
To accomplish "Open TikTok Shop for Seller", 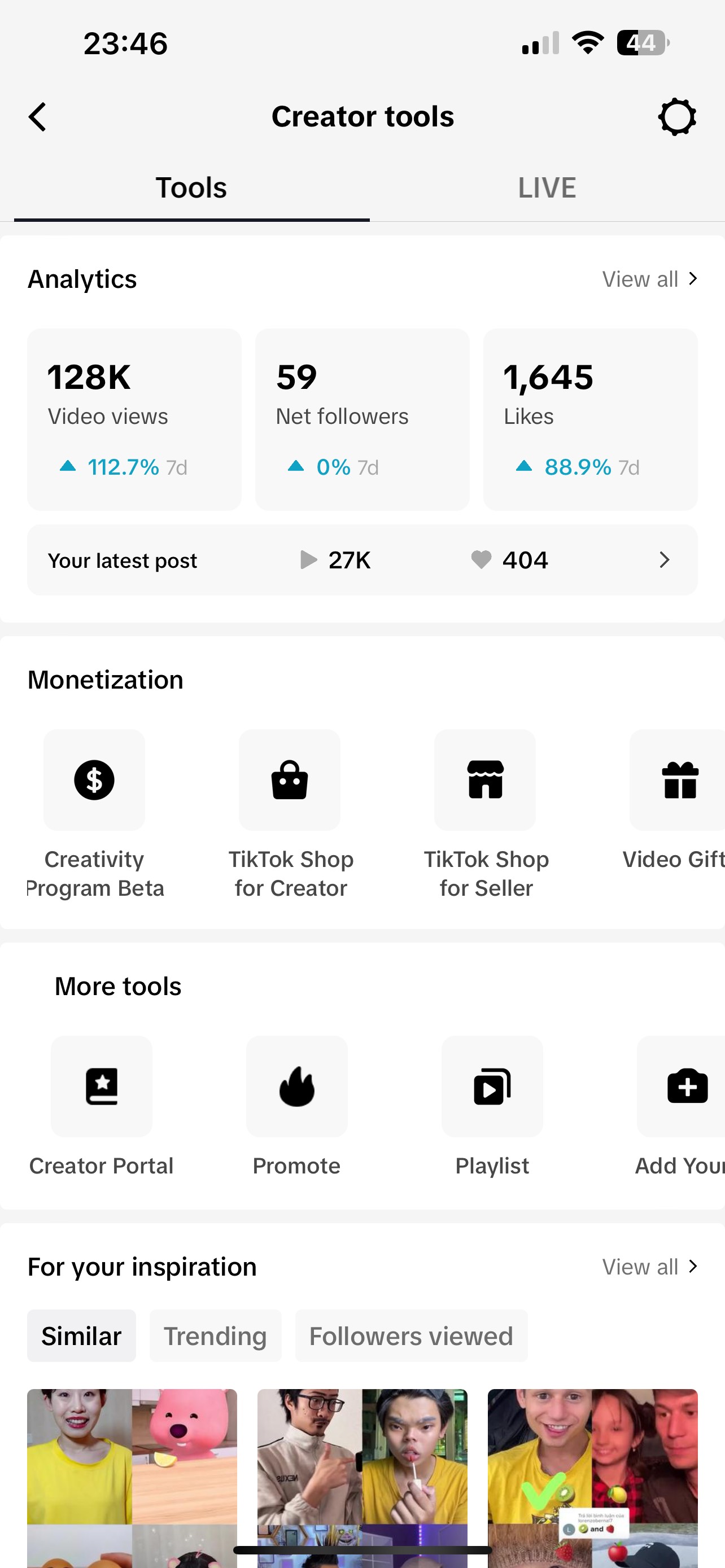I will tap(486, 814).
